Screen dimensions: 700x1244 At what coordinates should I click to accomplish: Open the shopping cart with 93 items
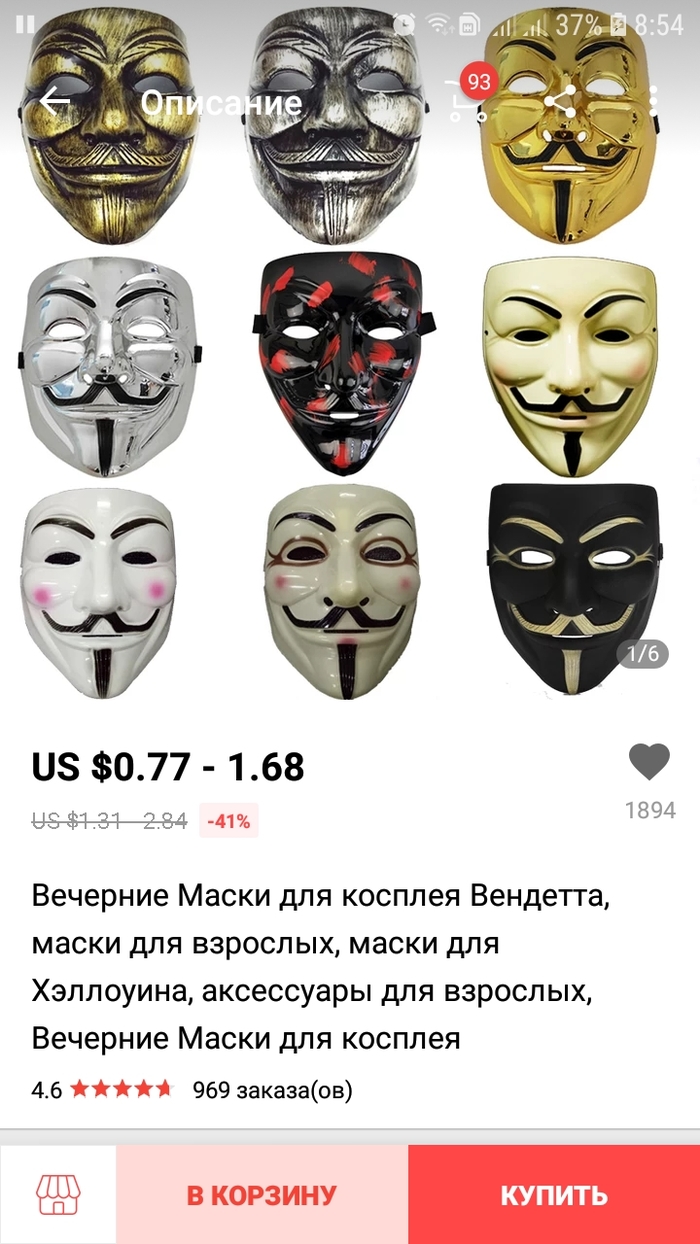468,100
